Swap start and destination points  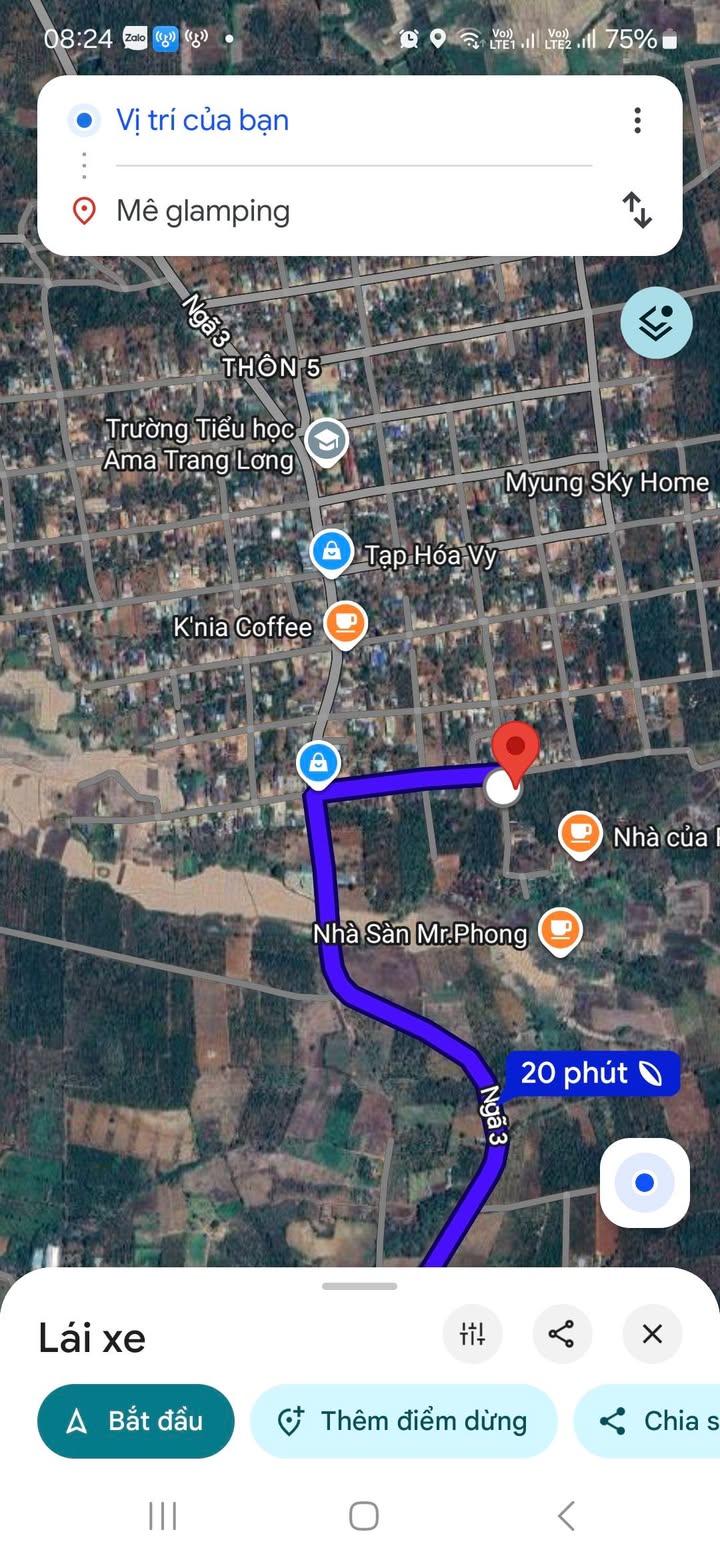coord(637,210)
